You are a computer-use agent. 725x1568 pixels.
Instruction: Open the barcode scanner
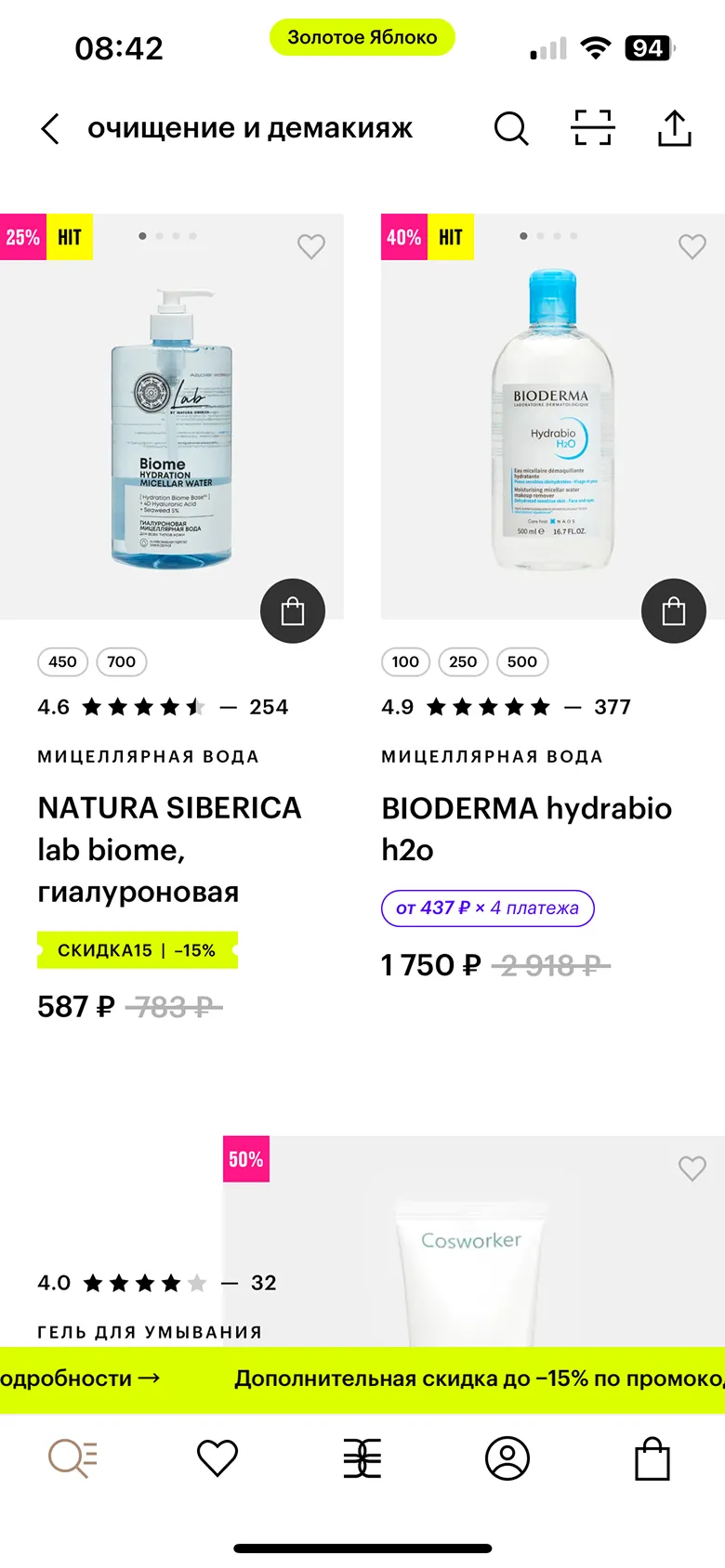(592, 128)
